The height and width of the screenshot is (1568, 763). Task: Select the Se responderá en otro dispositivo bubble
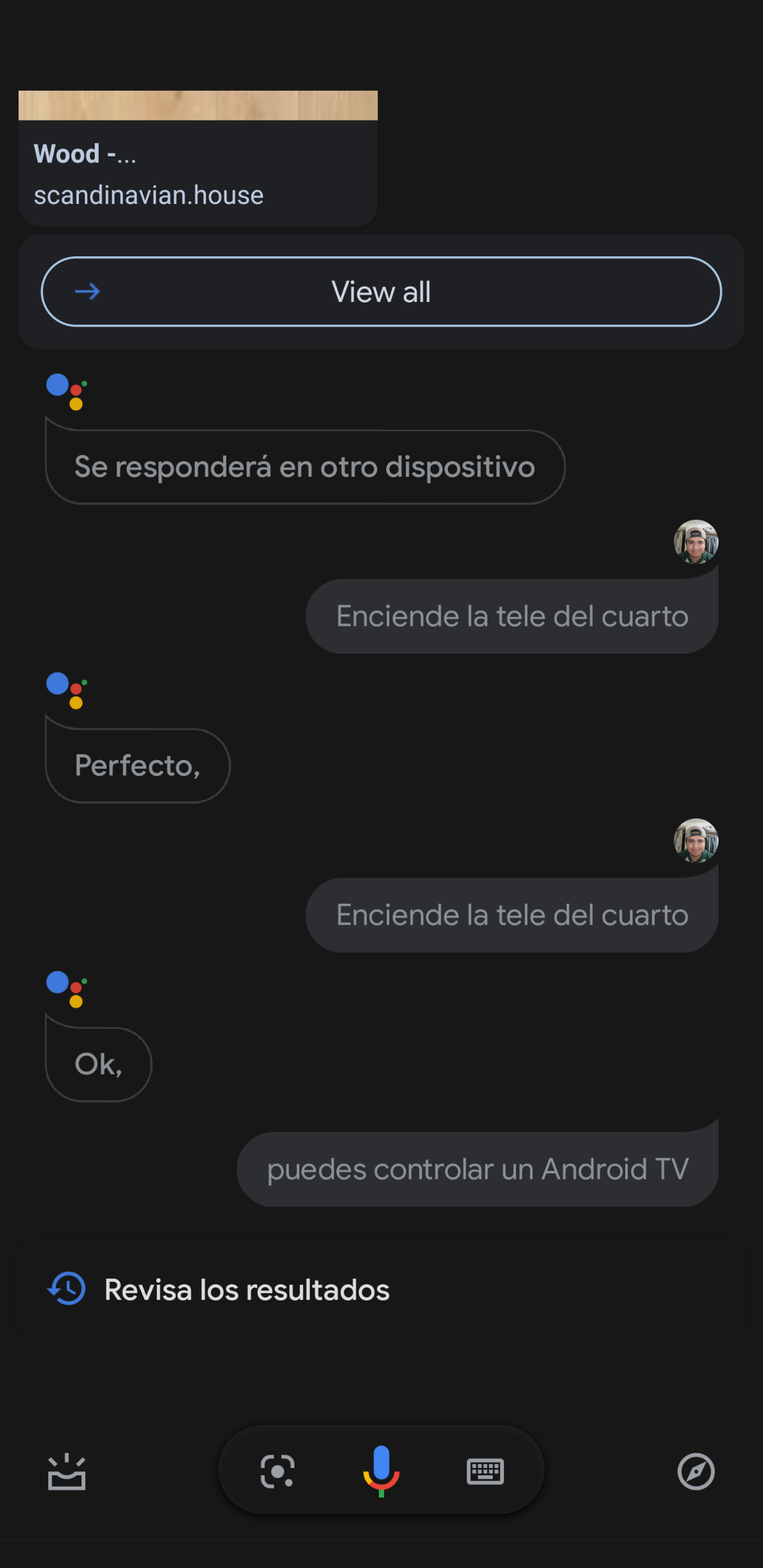[x=305, y=466]
